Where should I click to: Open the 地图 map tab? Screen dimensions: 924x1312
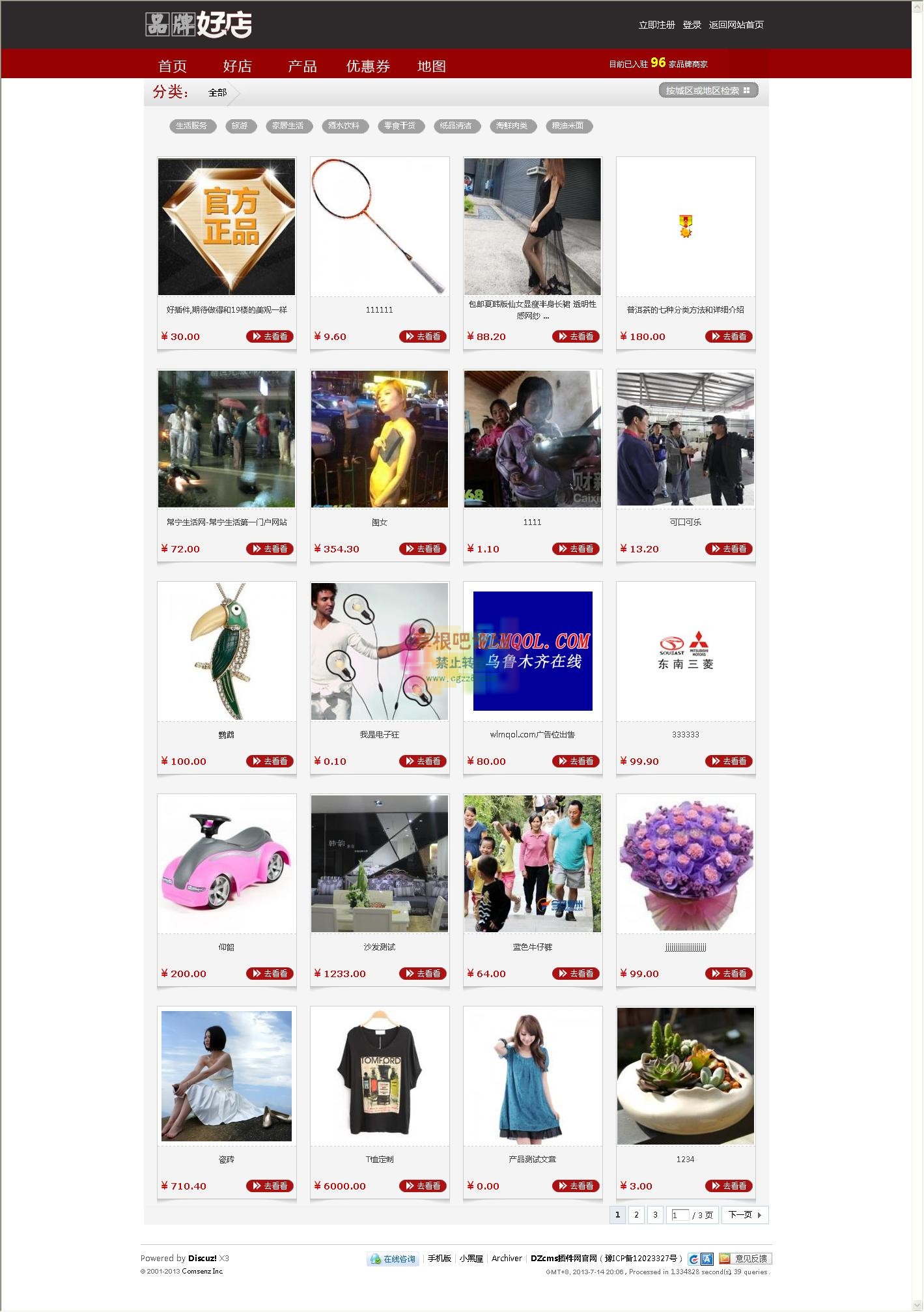(431, 66)
